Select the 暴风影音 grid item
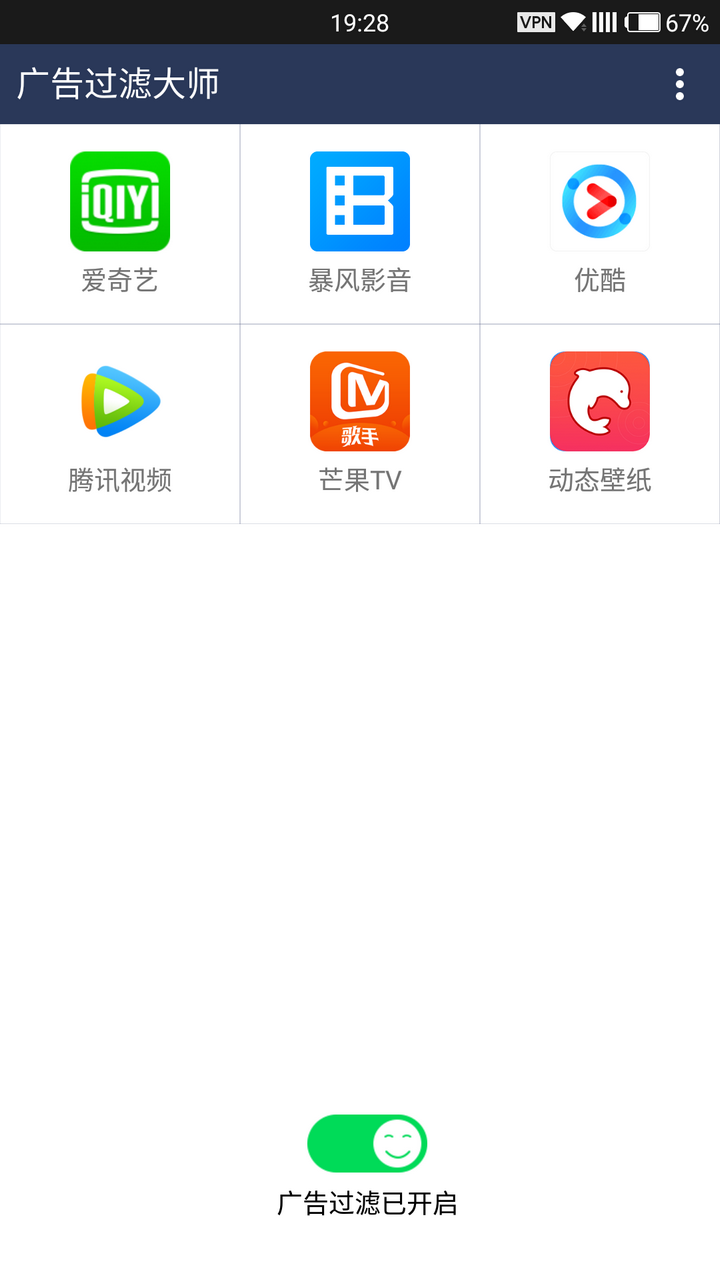 pyautogui.click(x=360, y=224)
